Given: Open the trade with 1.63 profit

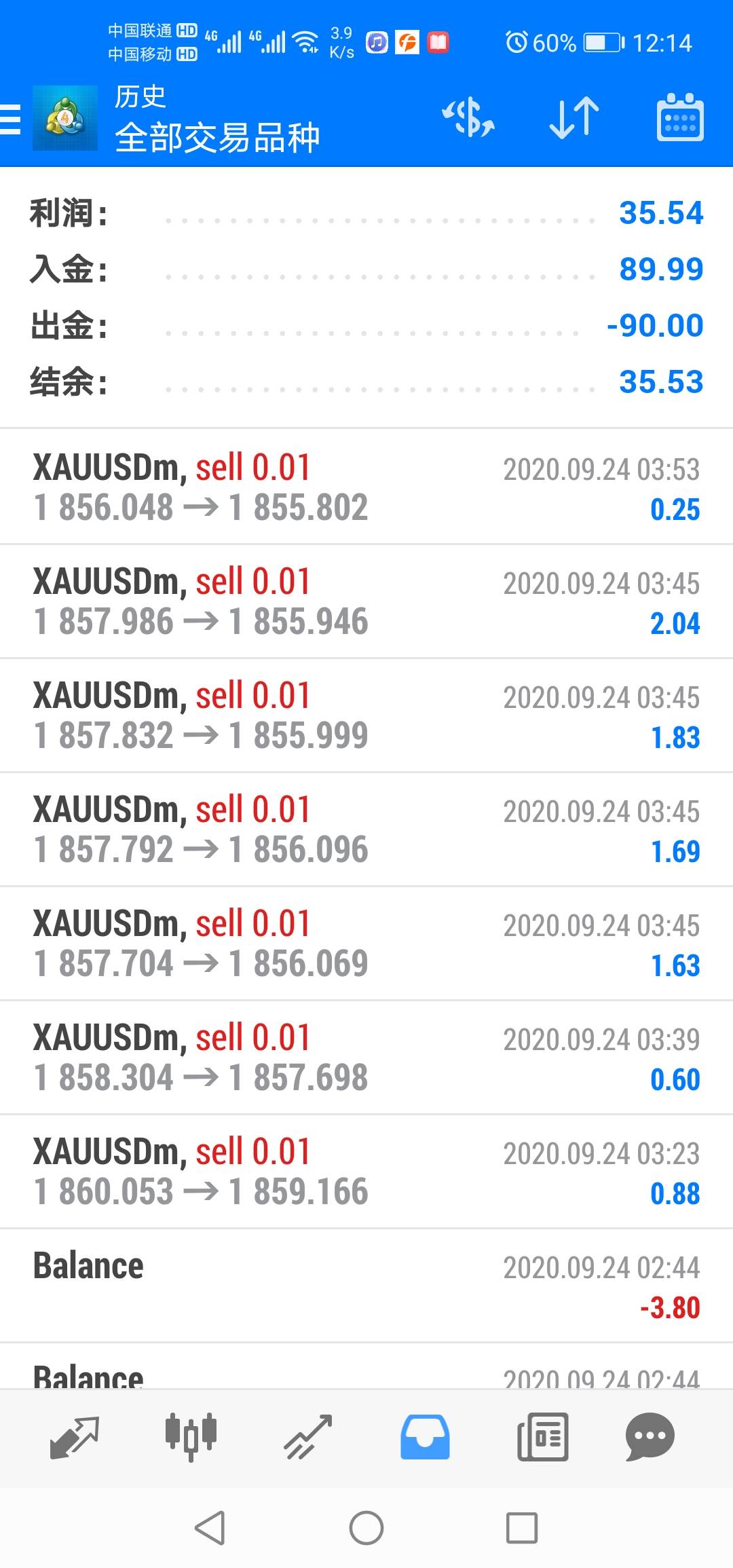Looking at the screenshot, I should [x=366, y=944].
